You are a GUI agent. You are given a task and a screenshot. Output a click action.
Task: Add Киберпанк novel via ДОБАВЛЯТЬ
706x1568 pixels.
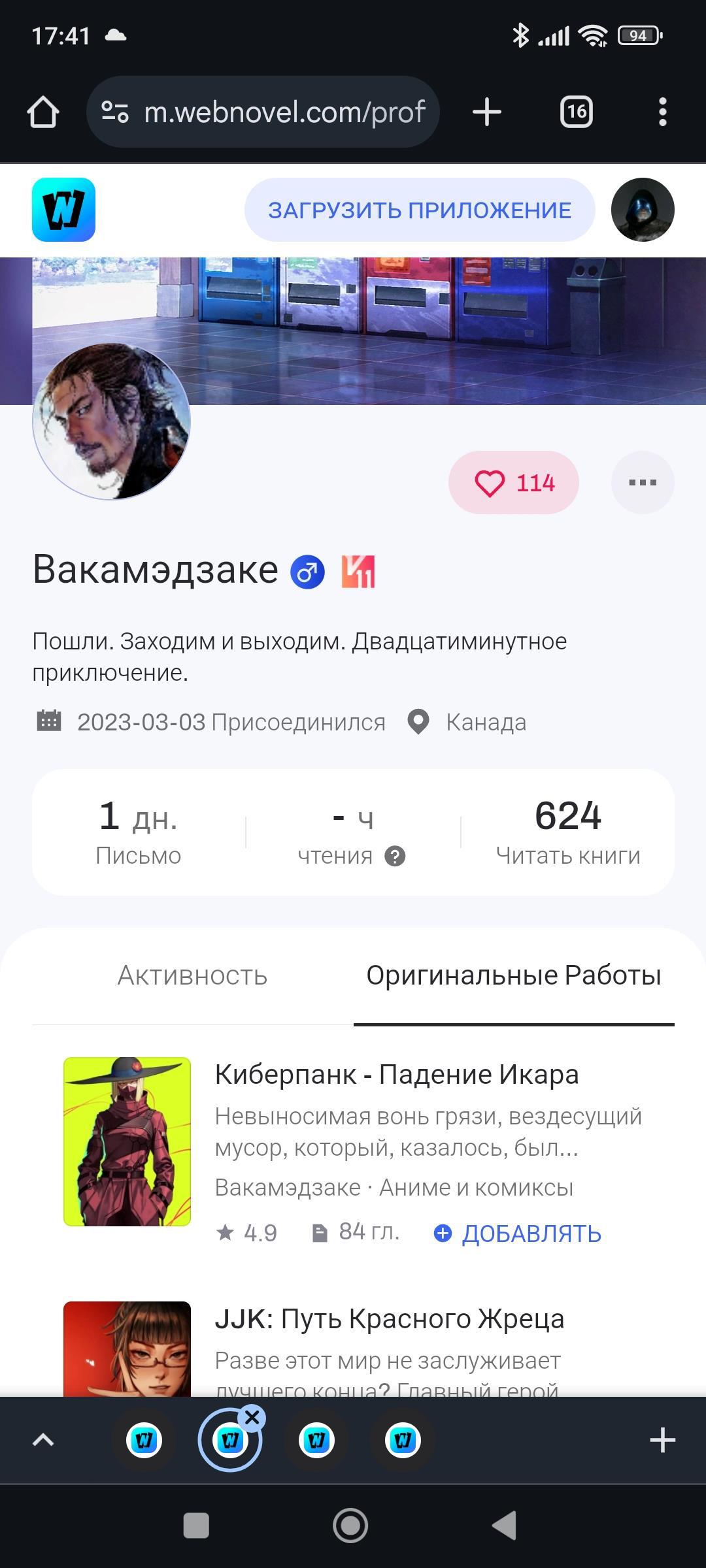517,1233
